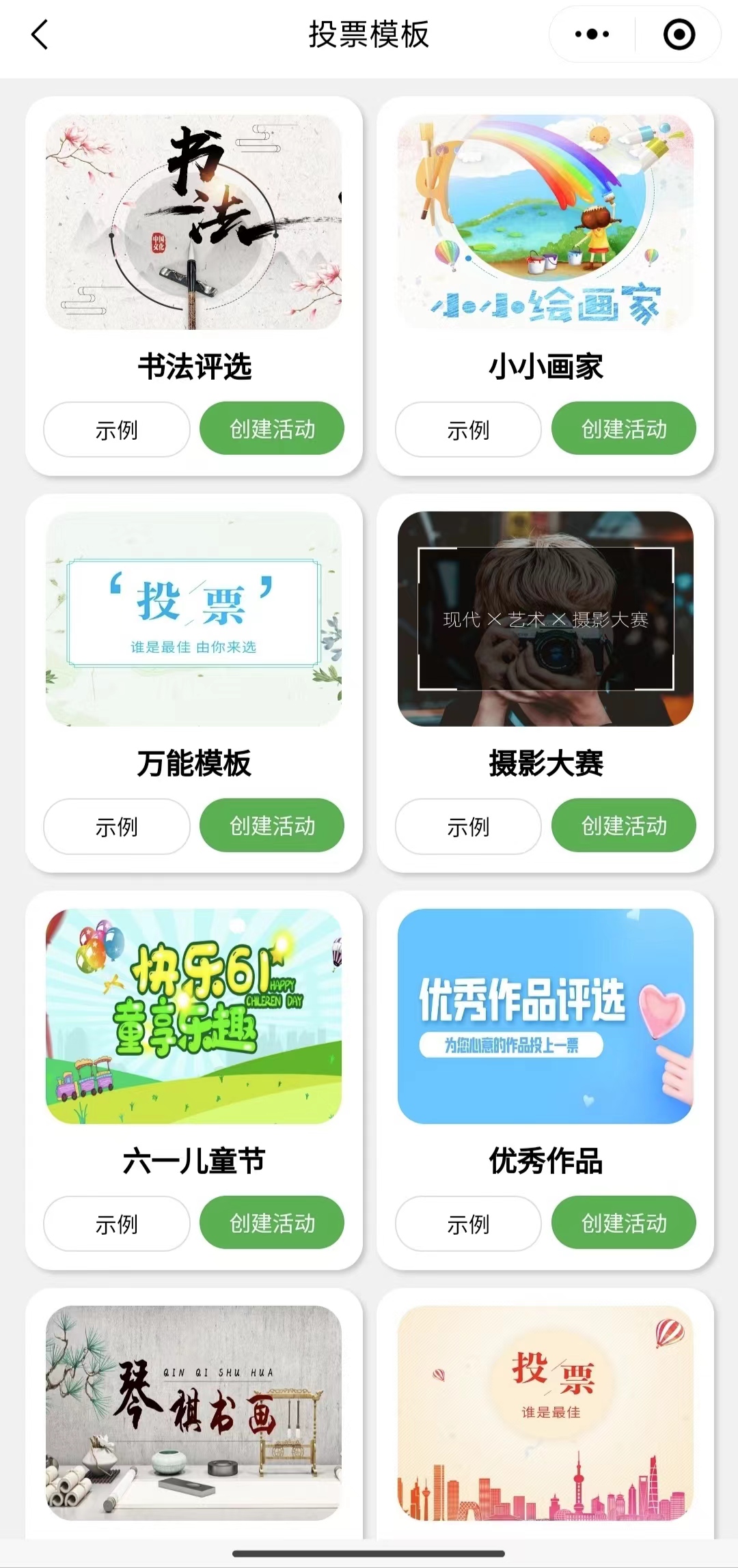738x1568 pixels.
Task: View 示例 for 小小画家 template
Action: pos(468,430)
